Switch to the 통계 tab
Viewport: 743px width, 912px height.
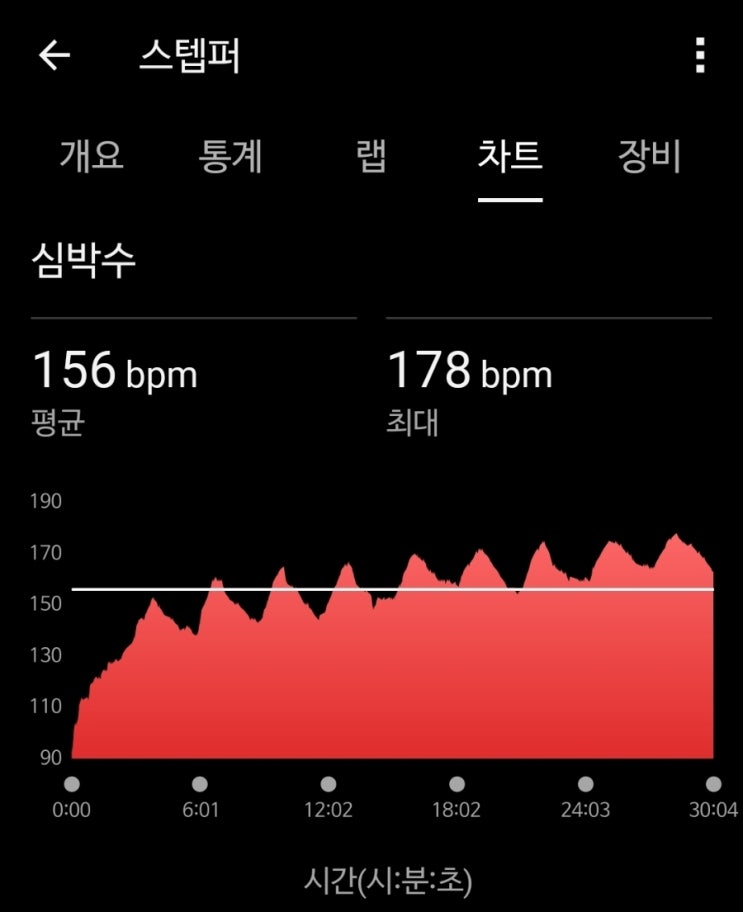[x=230, y=155]
